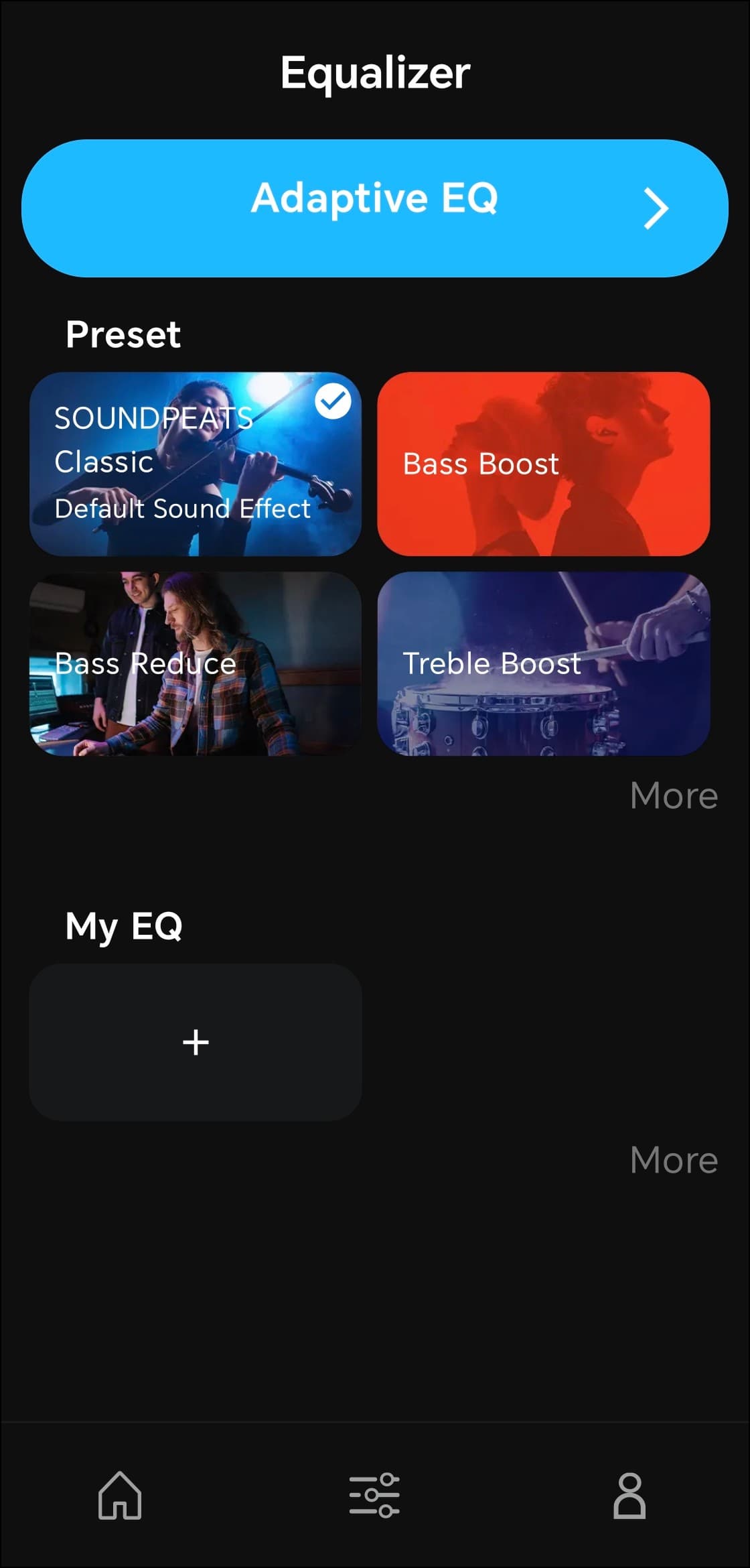Add a new custom My EQ
The width and height of the screenshot is (750, 1568).
click(196, 1042)
